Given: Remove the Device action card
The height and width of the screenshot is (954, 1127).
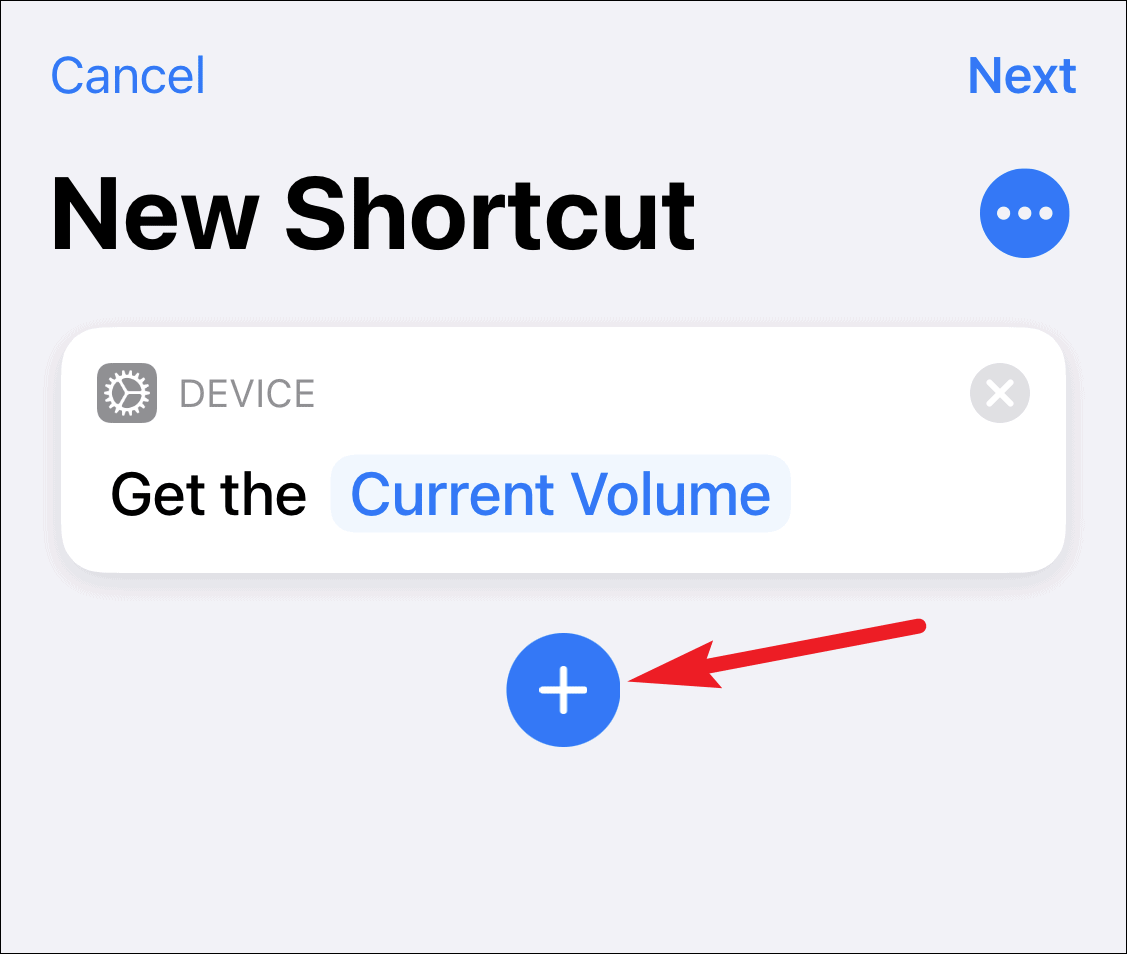Looking at the screenshot, I should 1000,393.
